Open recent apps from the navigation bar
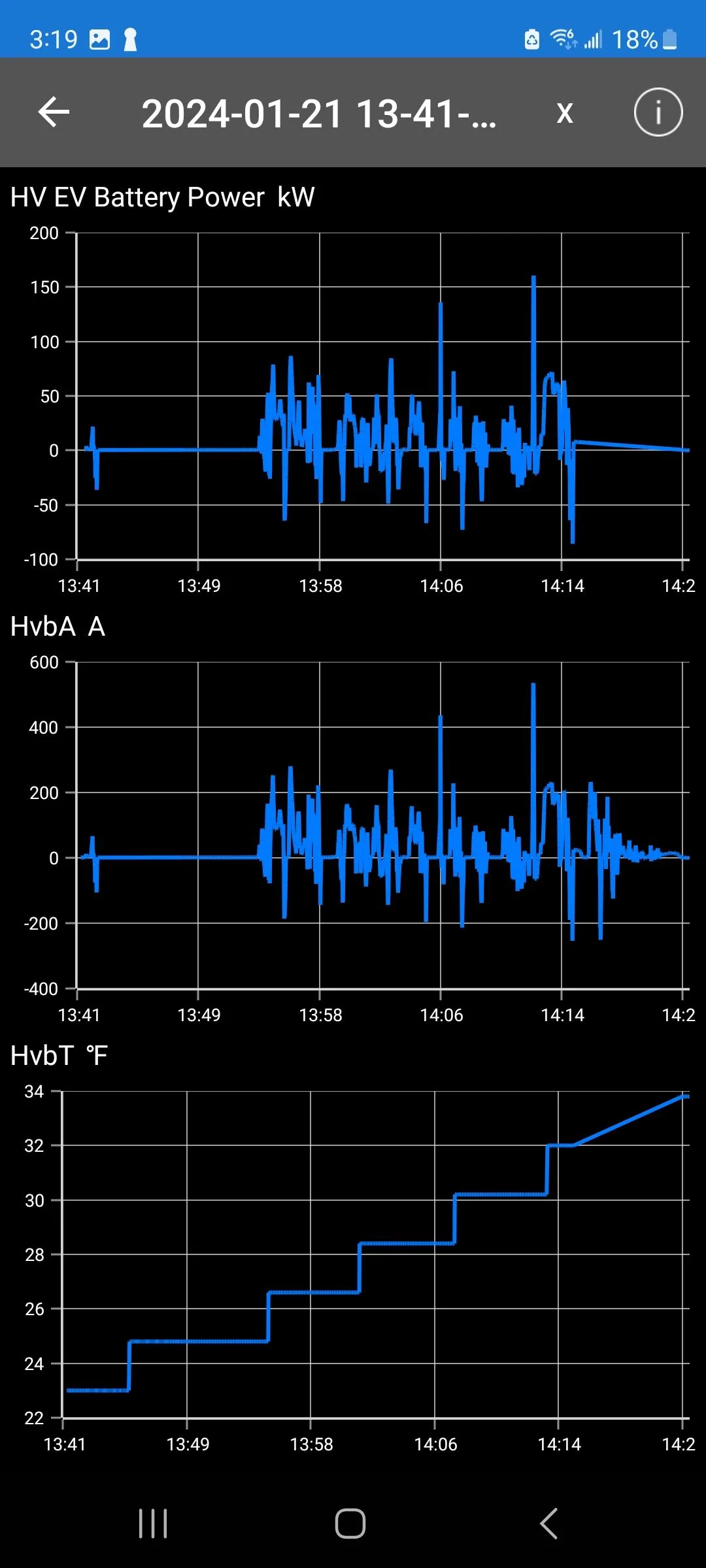The image size is (706, 1568). point(153,1524)
